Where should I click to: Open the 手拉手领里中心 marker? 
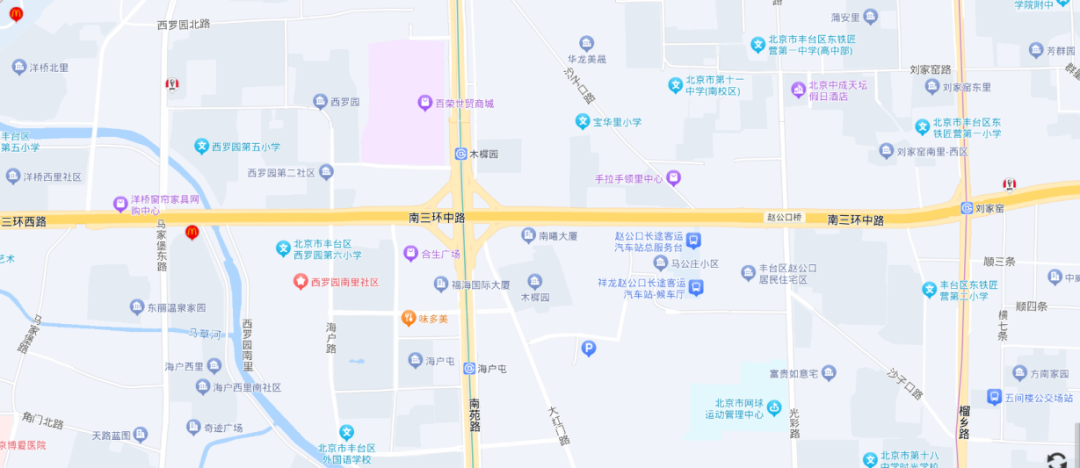point(673,178)
